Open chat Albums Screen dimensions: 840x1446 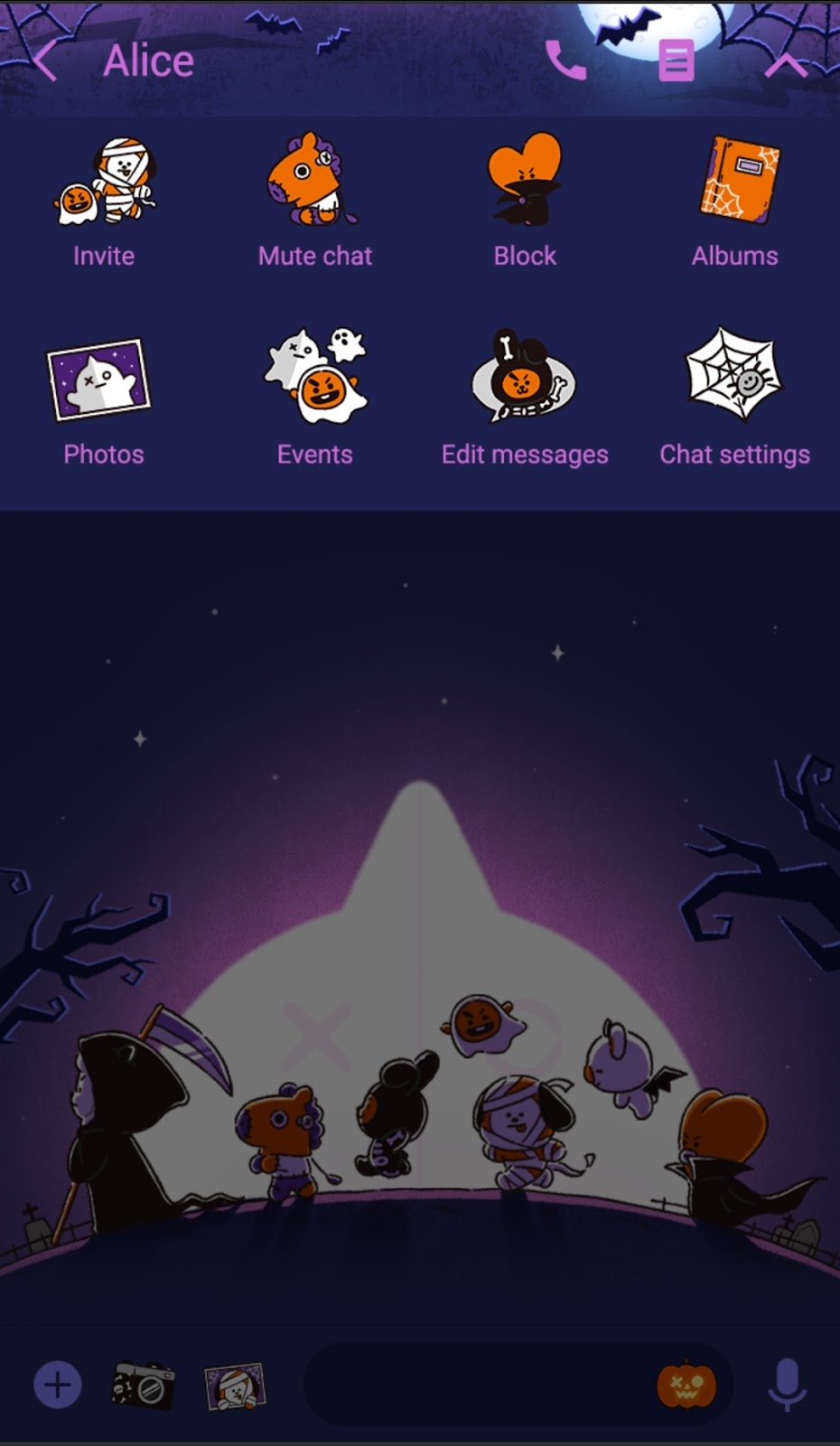pyautogui.click(x=734, y=203)
